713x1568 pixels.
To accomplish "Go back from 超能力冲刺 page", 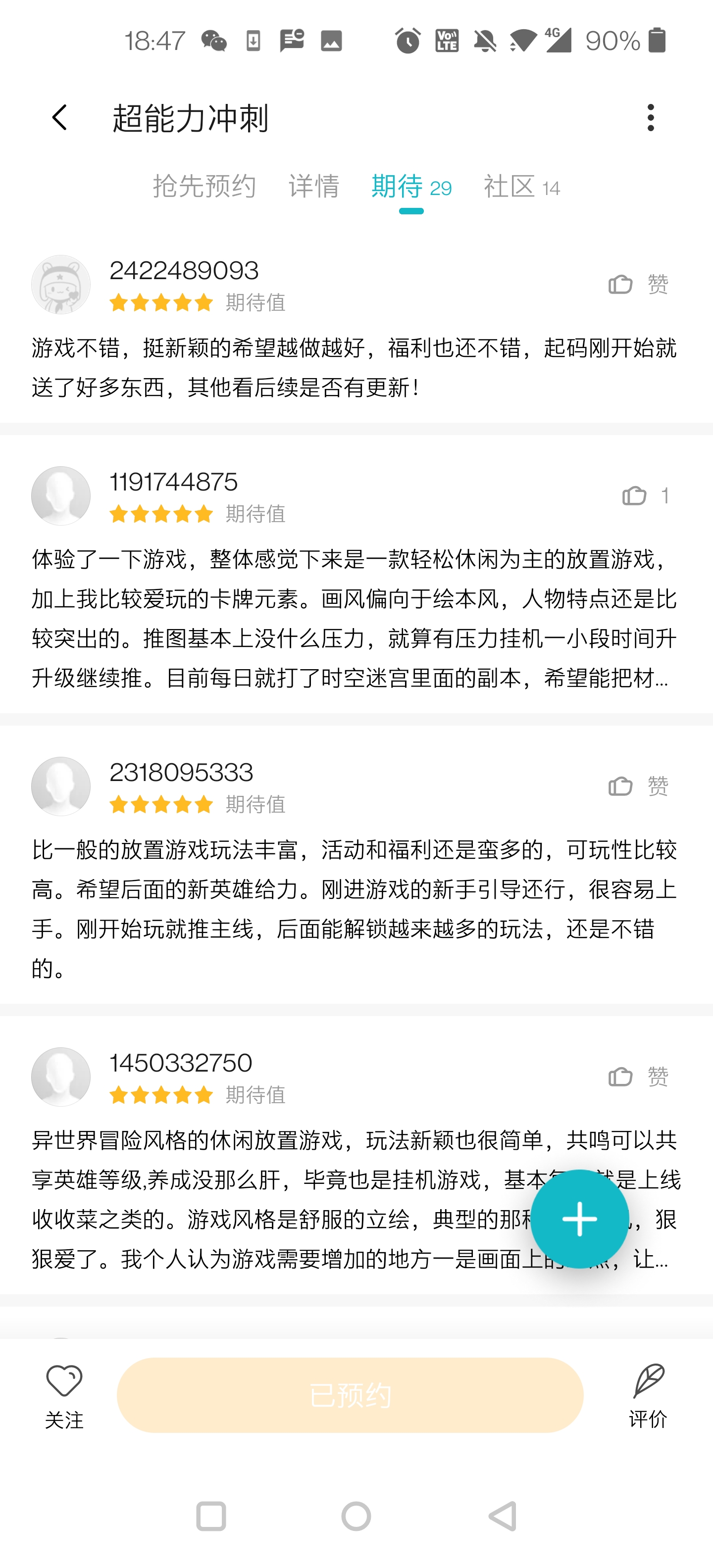I will (x=60, y=117).
